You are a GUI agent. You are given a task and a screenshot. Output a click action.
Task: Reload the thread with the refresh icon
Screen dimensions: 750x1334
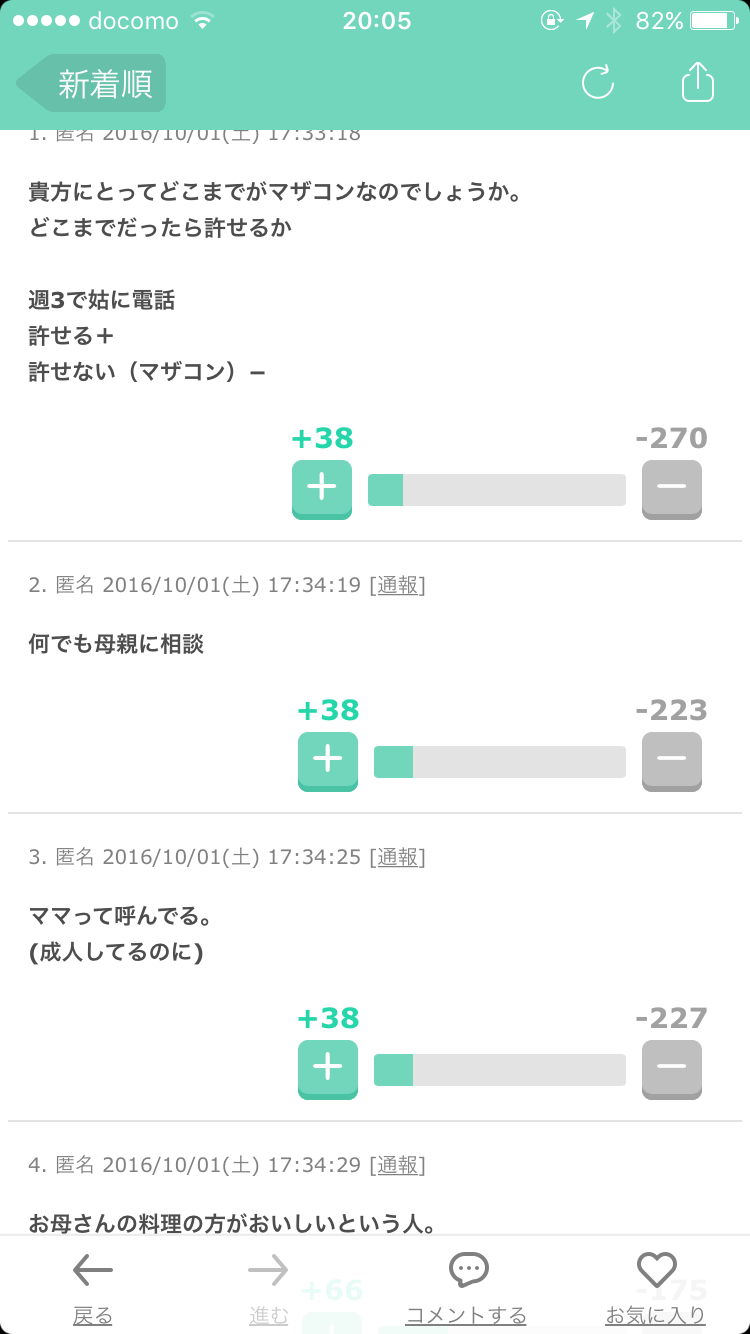(x=598, y=83)
